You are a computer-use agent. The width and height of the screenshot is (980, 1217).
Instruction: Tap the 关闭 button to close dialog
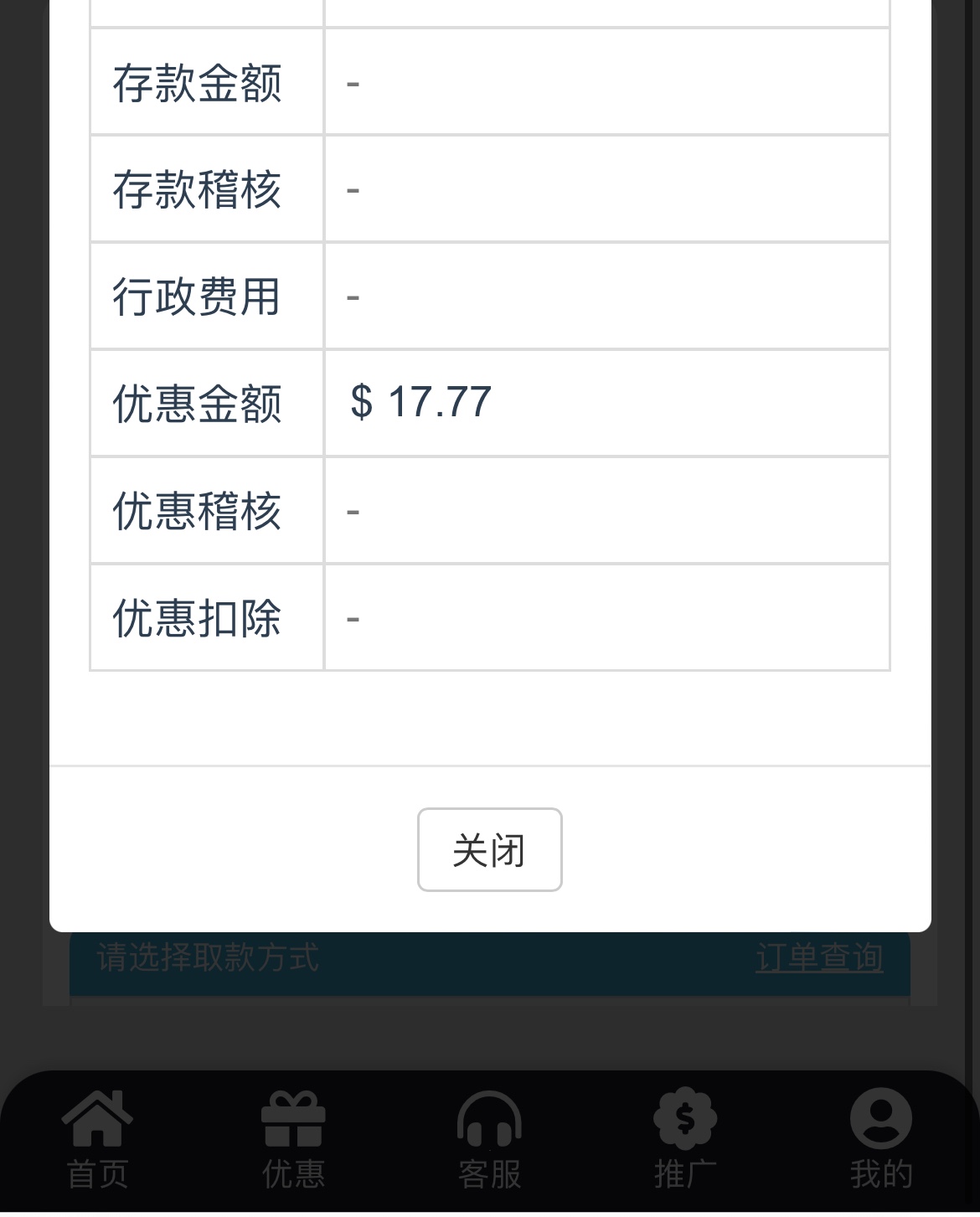click(489, 849)
